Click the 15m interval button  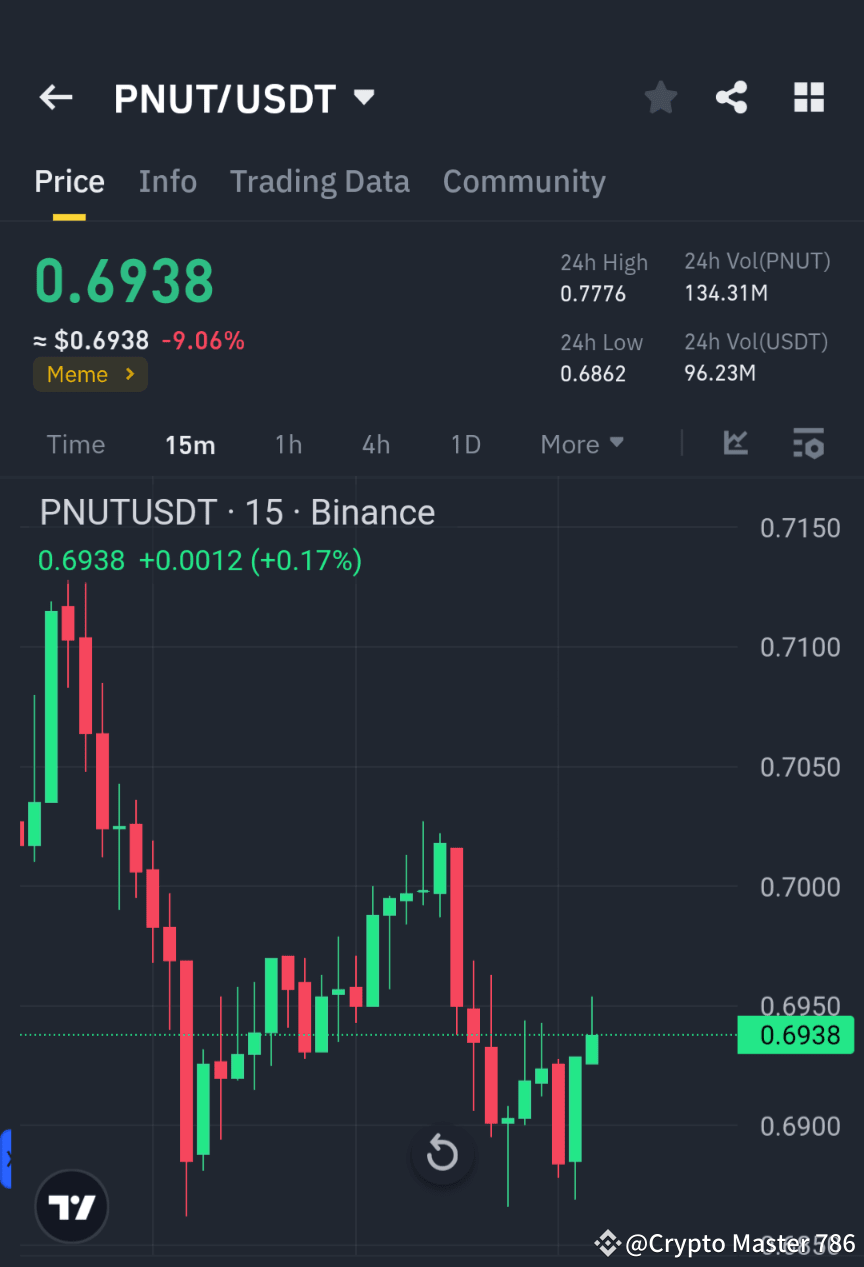point(190,444)
